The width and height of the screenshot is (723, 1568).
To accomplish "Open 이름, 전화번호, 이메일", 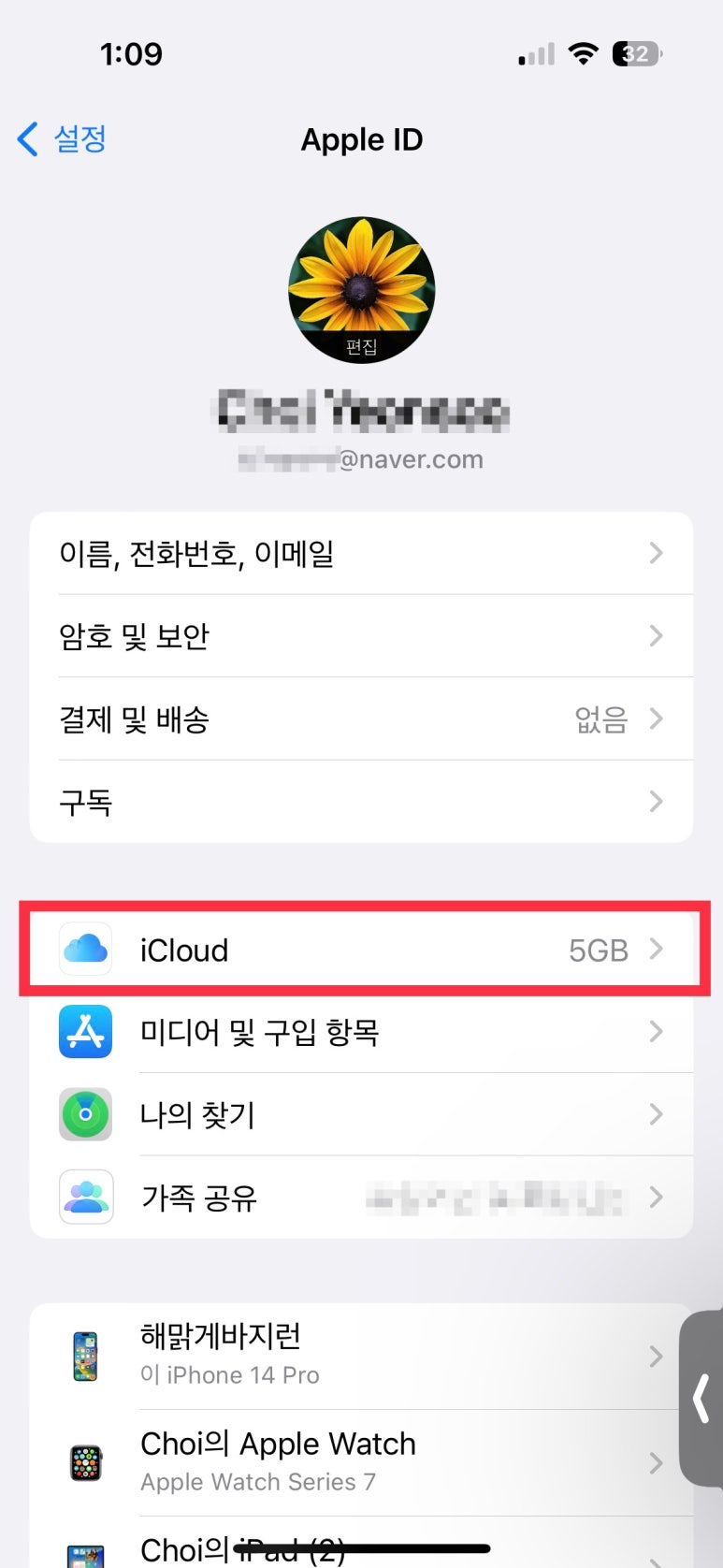I will pos(361,553).
